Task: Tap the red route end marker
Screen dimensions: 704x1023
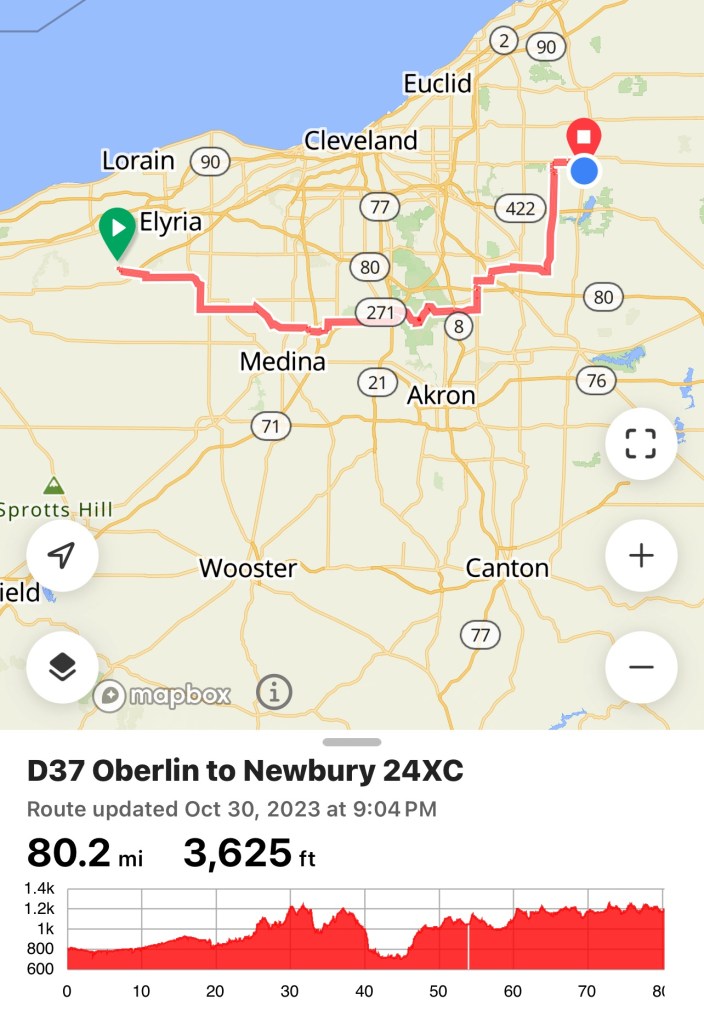Action: [x=582, y=137]
